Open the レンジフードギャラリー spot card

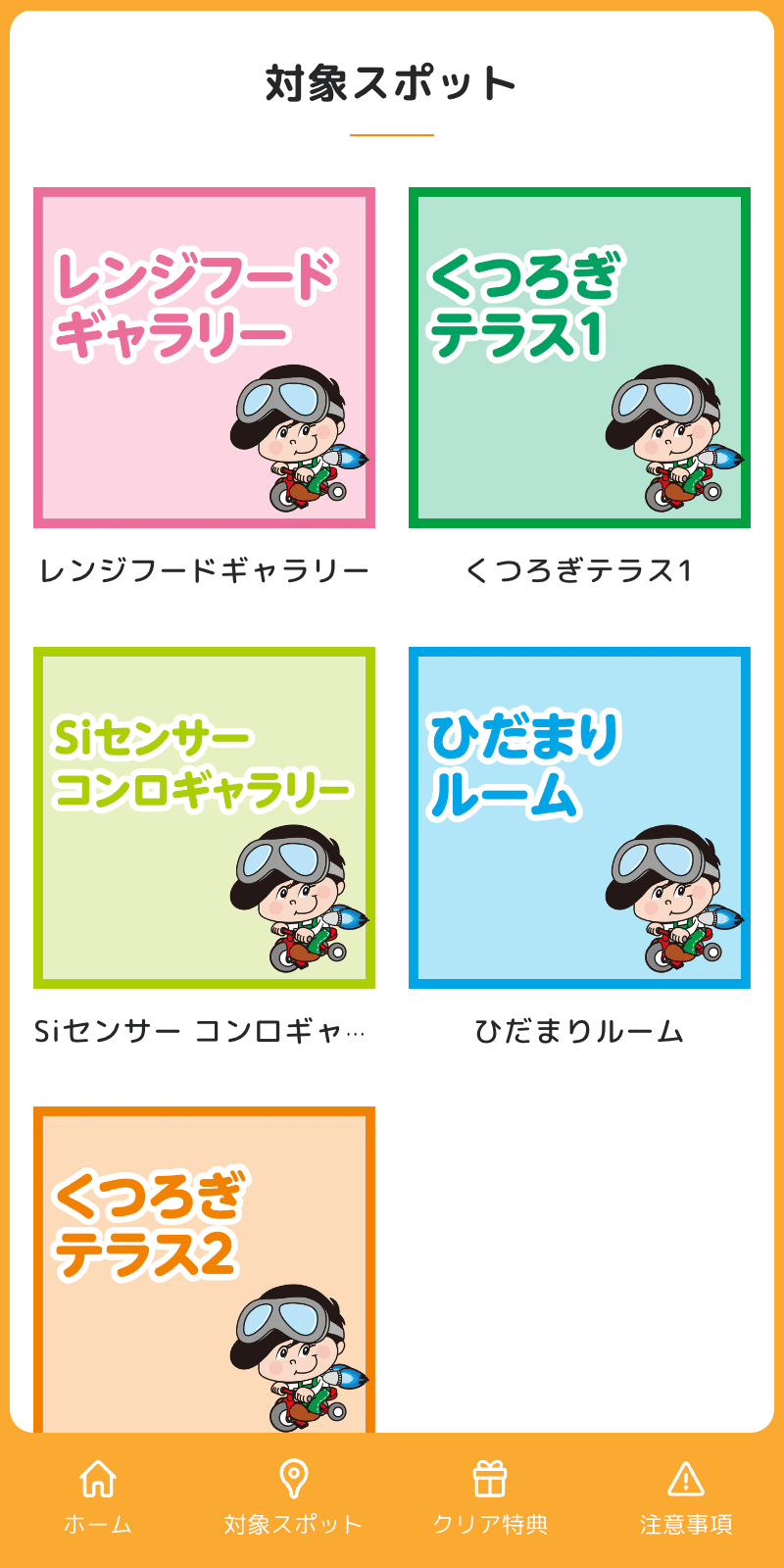point(204,358)
